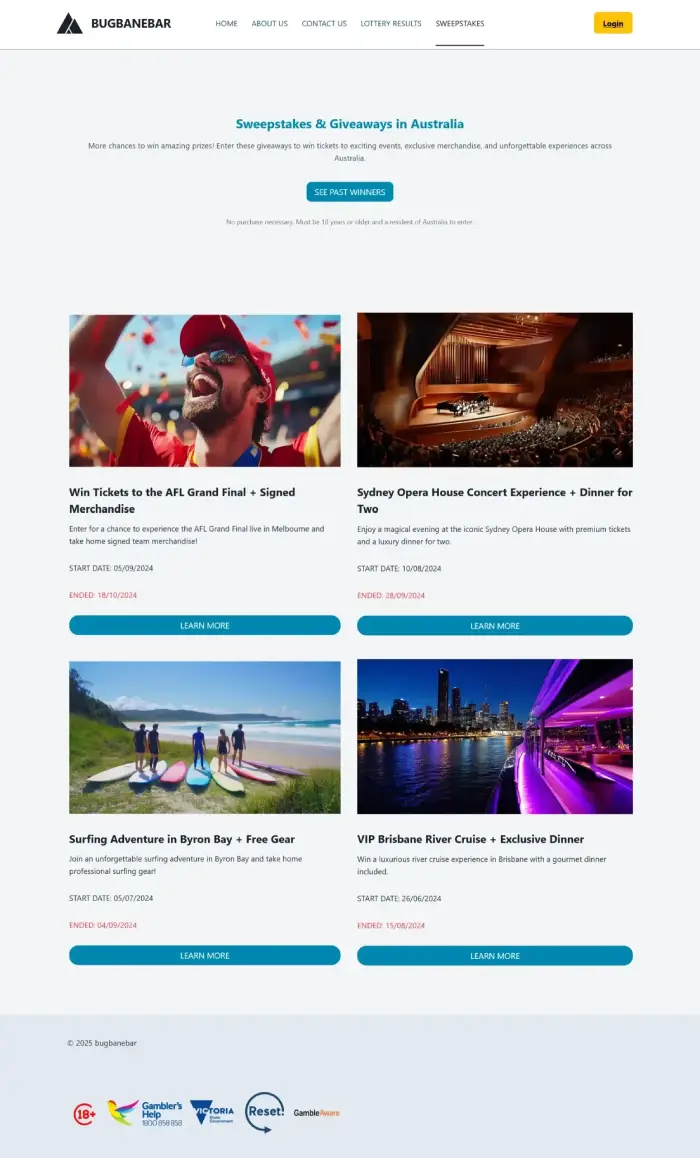This screenshot has height=1158, width=700.
Task: Learn more about Byron Bay surfing adventure
Action: 204,956
